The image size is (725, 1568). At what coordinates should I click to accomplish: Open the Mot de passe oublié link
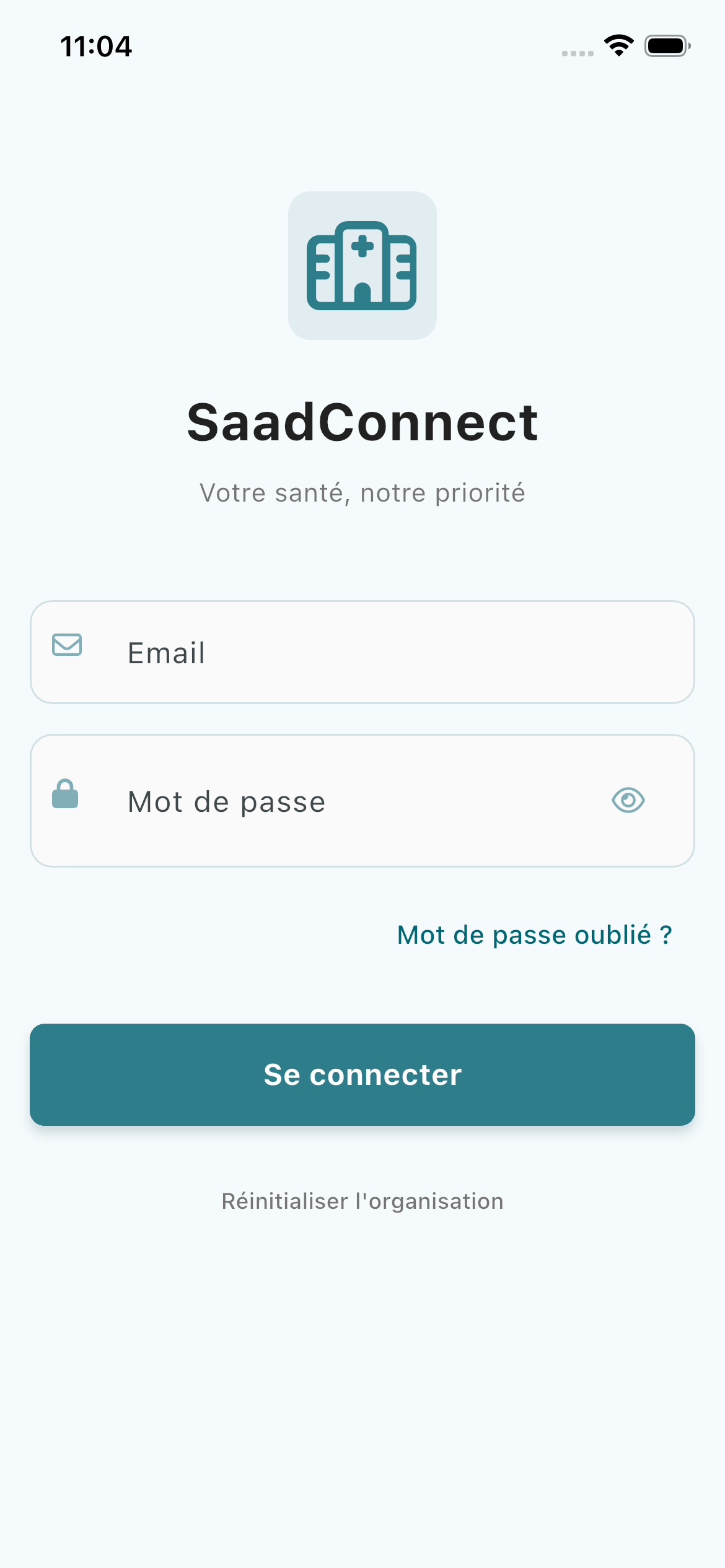click(x=534, y=934)
